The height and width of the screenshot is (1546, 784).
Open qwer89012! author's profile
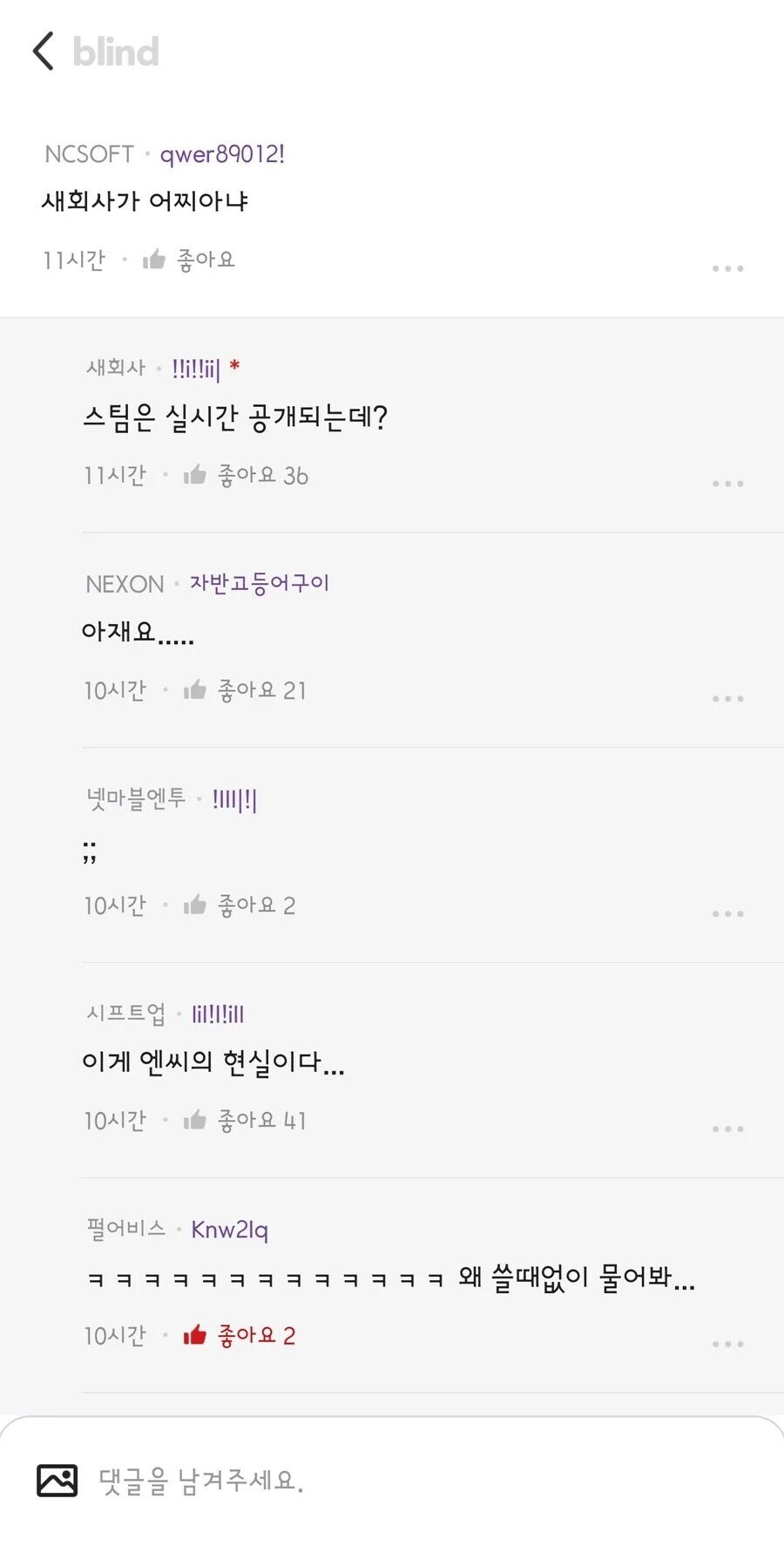pyautogui.click(x=223, y=153)
